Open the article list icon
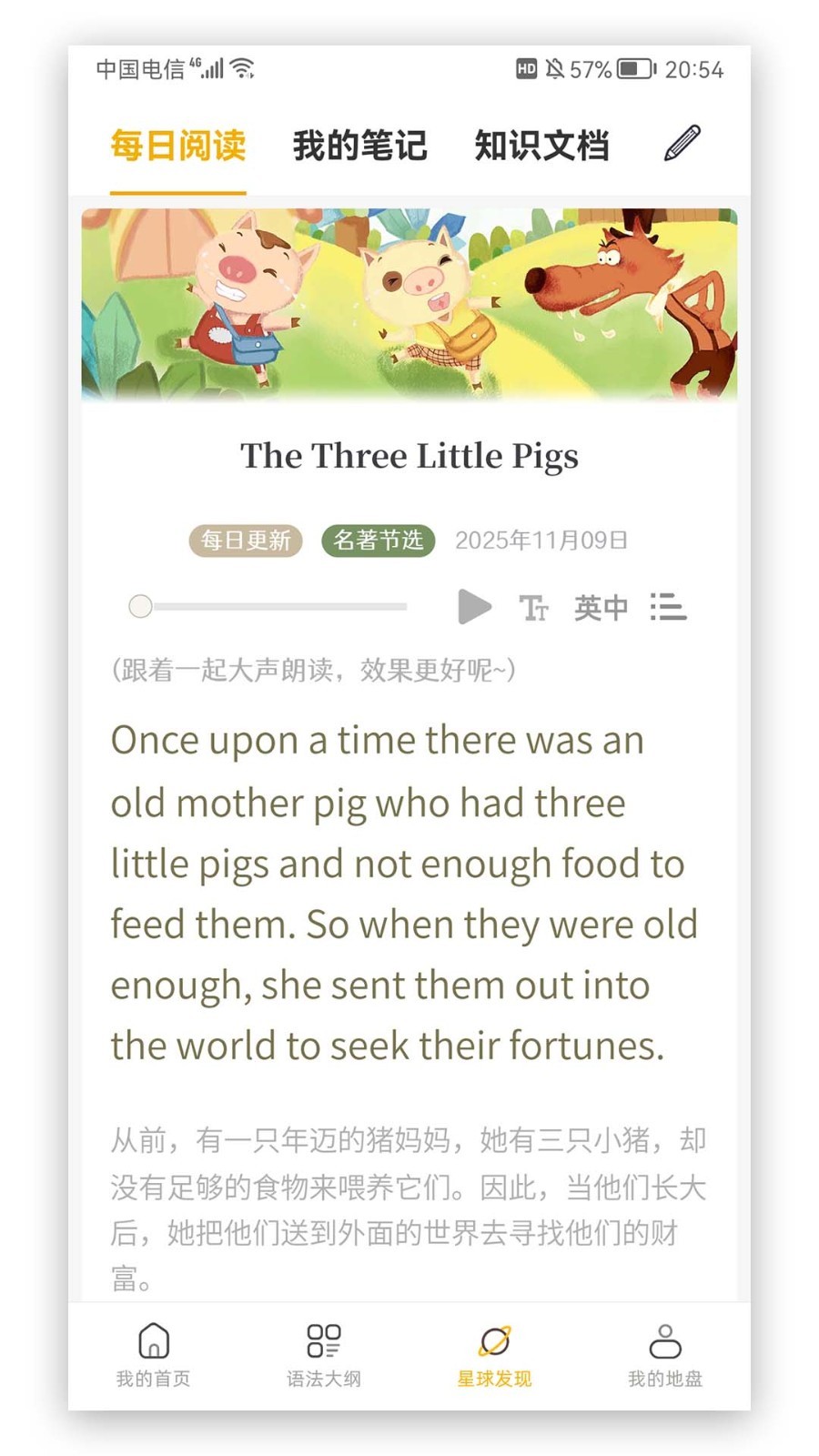The height and width of the screenshot is (1456, 819). [668, 607]
